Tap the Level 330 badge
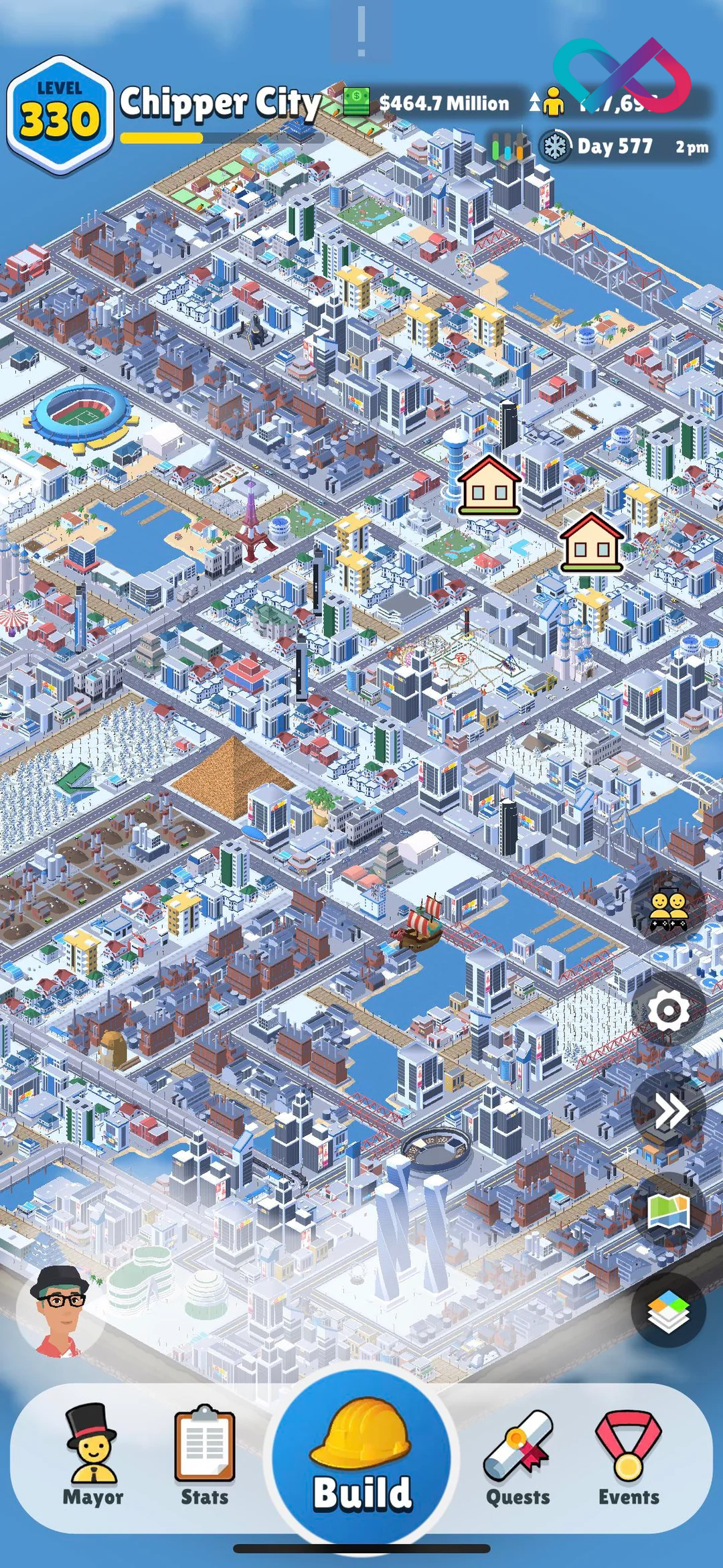The width and height of the screenshot is (723, 1568). [60, 115]
